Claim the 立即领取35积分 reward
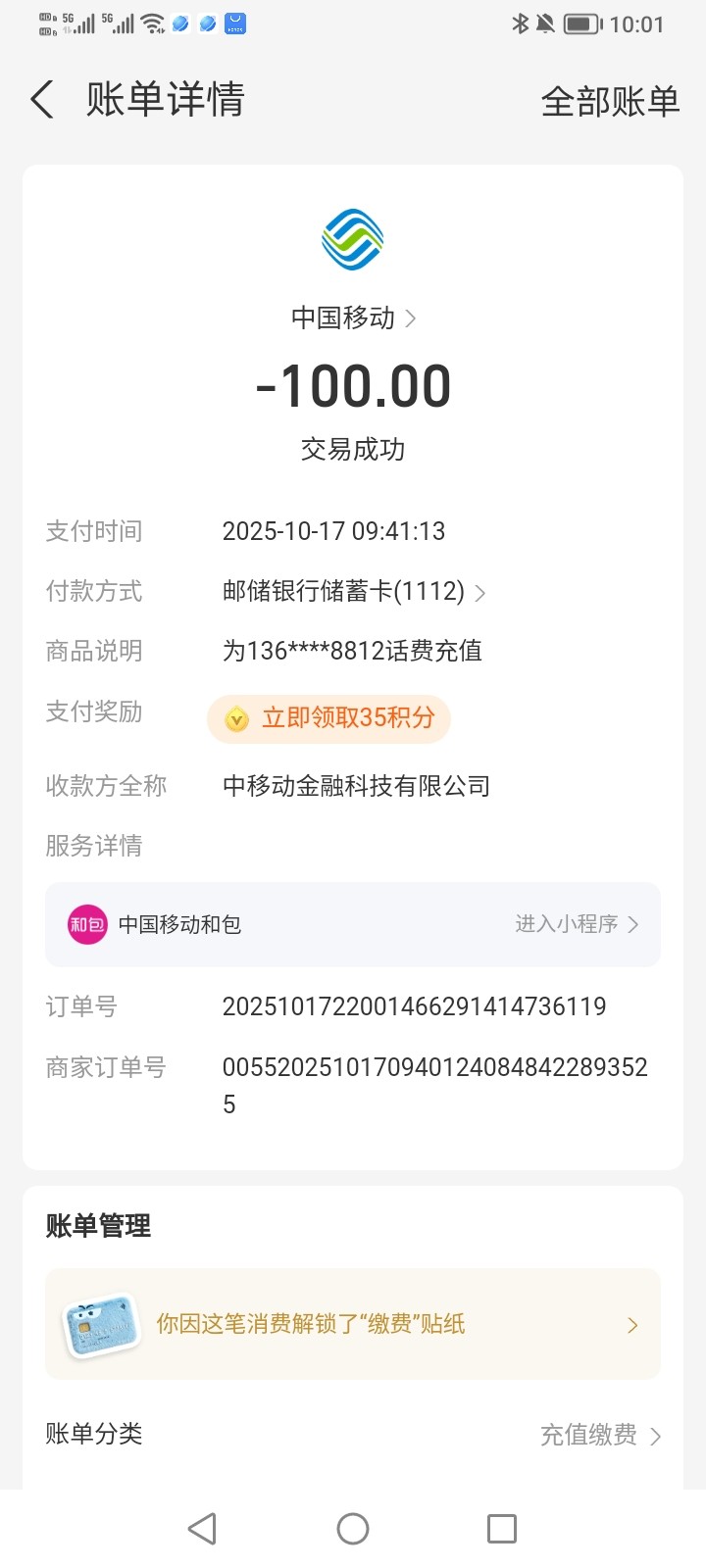The width and height of the screenshot is (706, 1568). (x=329, y=718)
